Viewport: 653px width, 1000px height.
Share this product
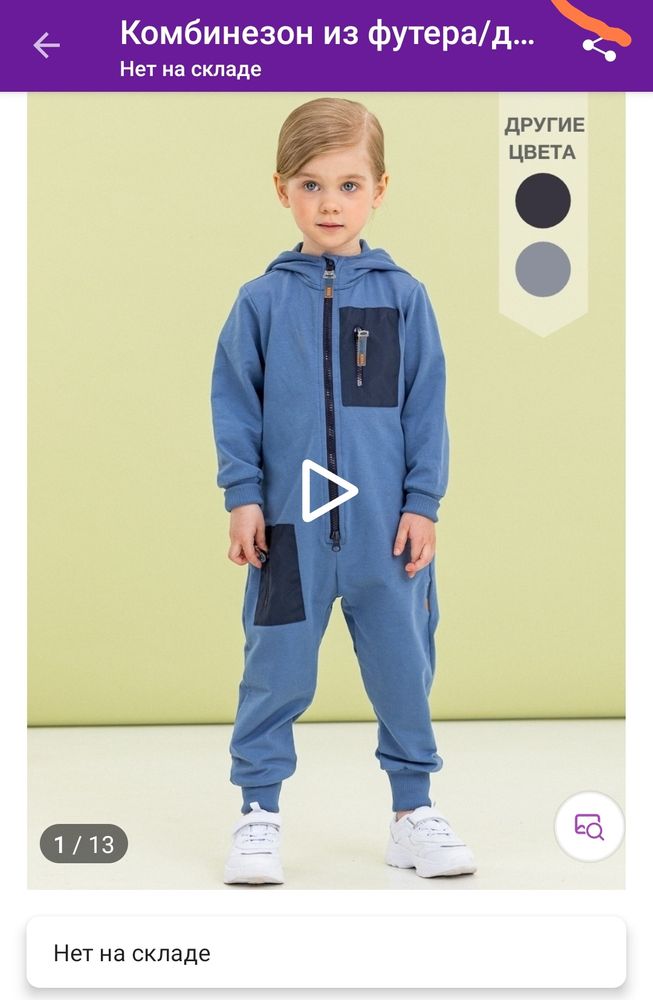[x=599, y=46]
